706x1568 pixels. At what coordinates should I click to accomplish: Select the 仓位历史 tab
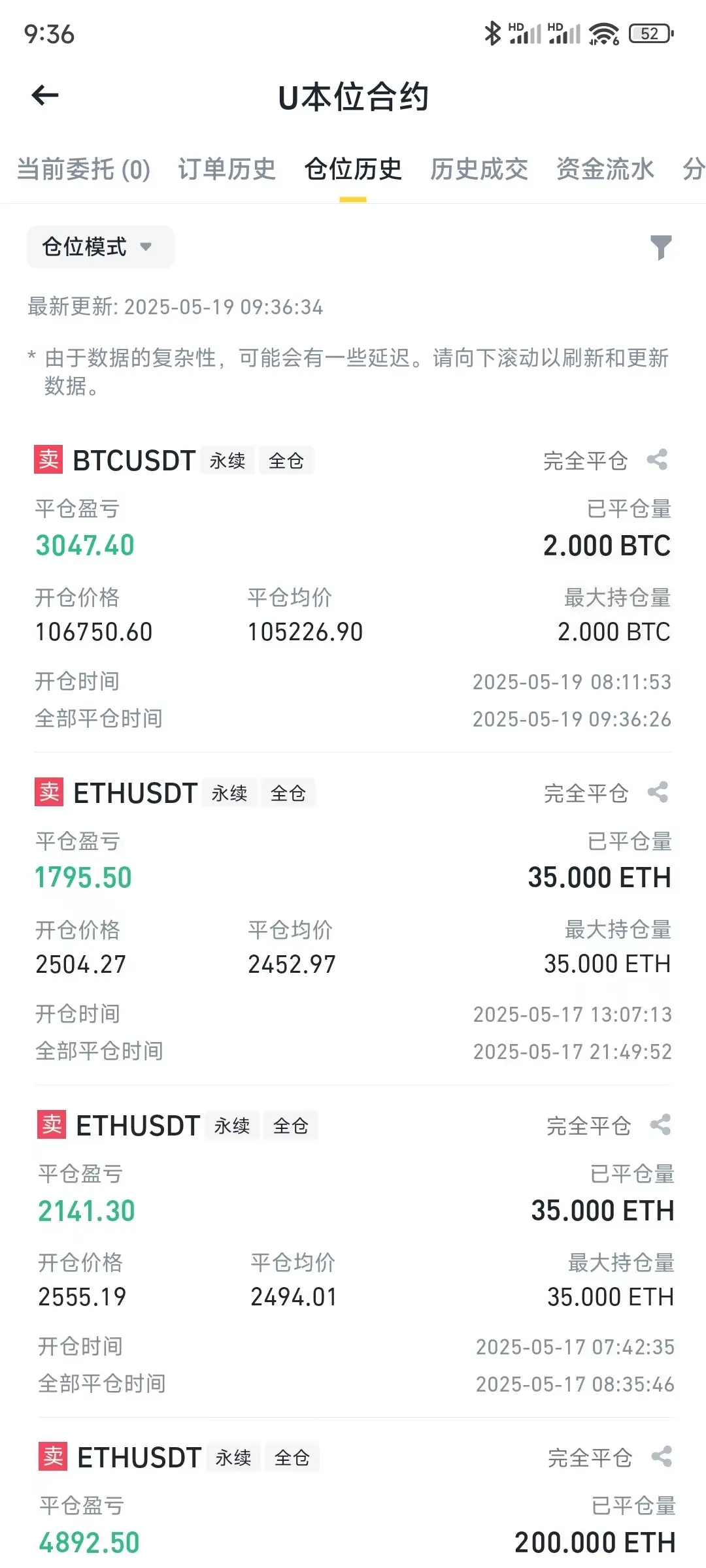[x=353, y=169]
